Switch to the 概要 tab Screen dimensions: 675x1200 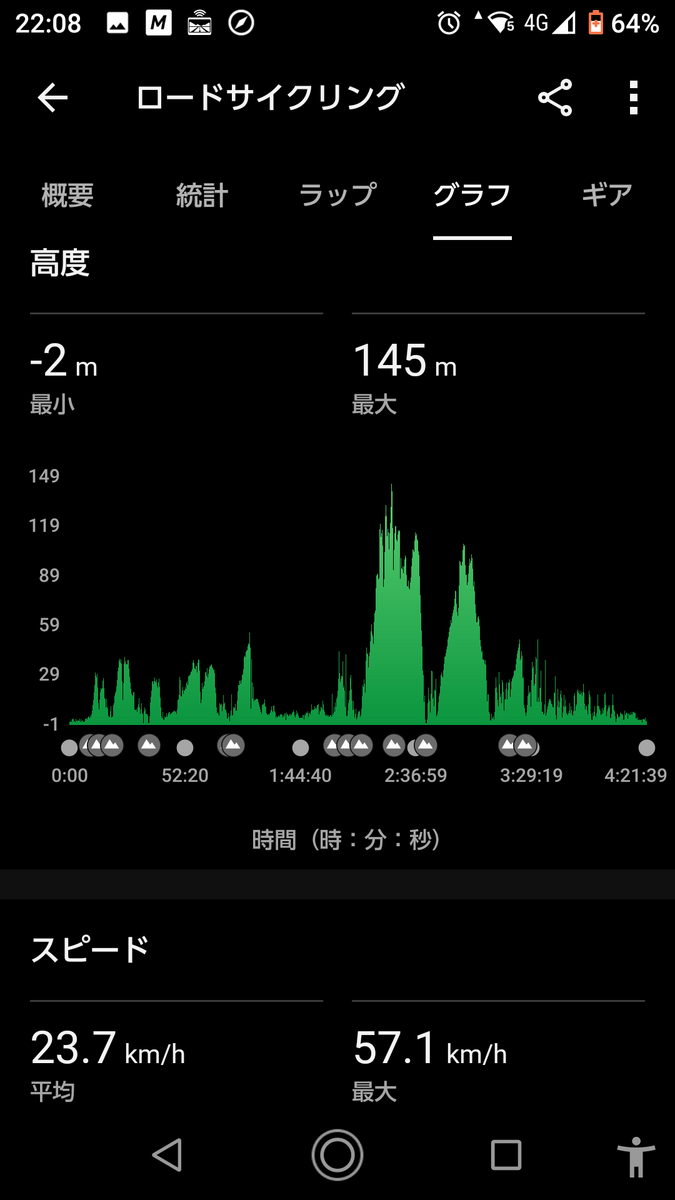point(67,194)
